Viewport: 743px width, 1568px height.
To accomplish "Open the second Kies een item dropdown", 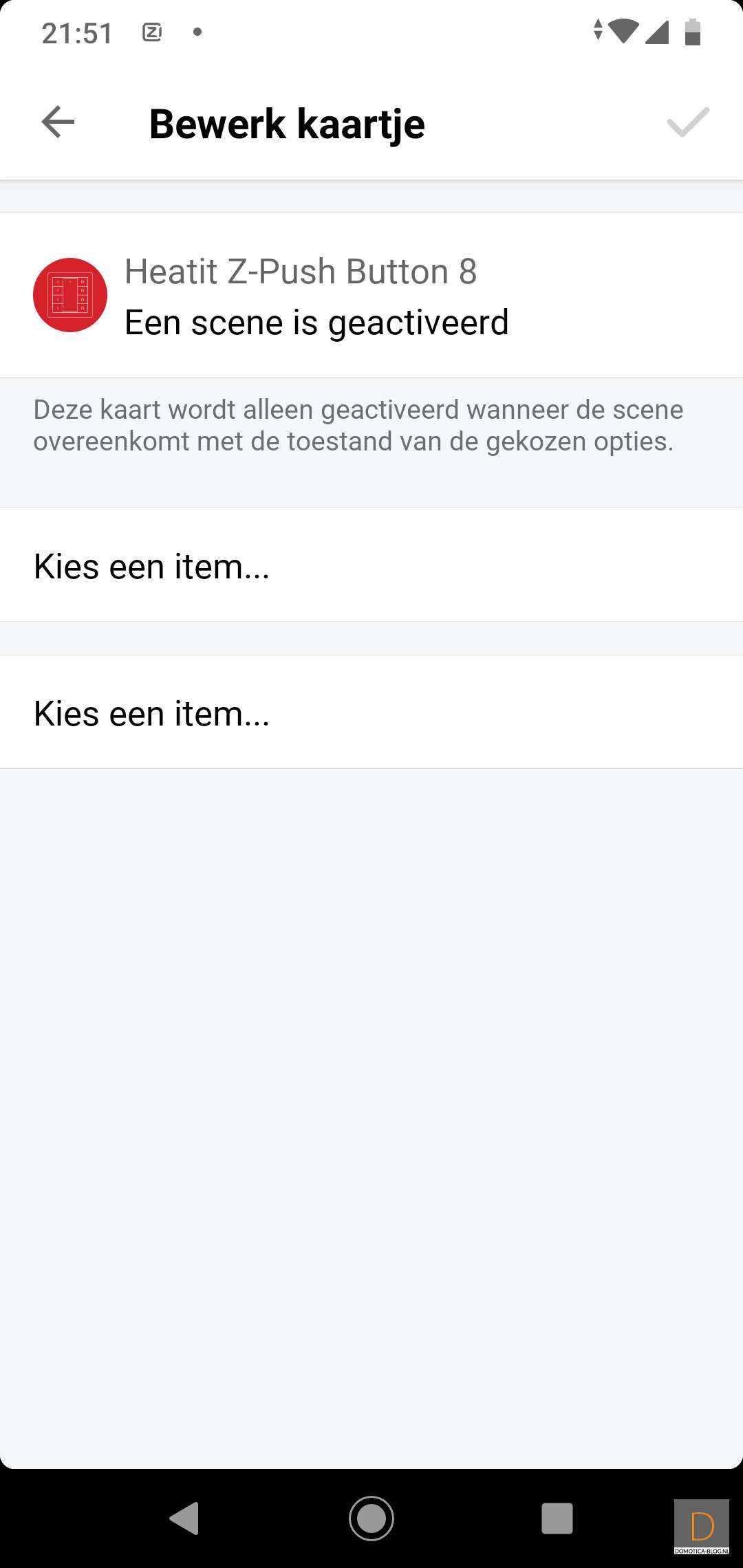I will click(x=371, y=712).
